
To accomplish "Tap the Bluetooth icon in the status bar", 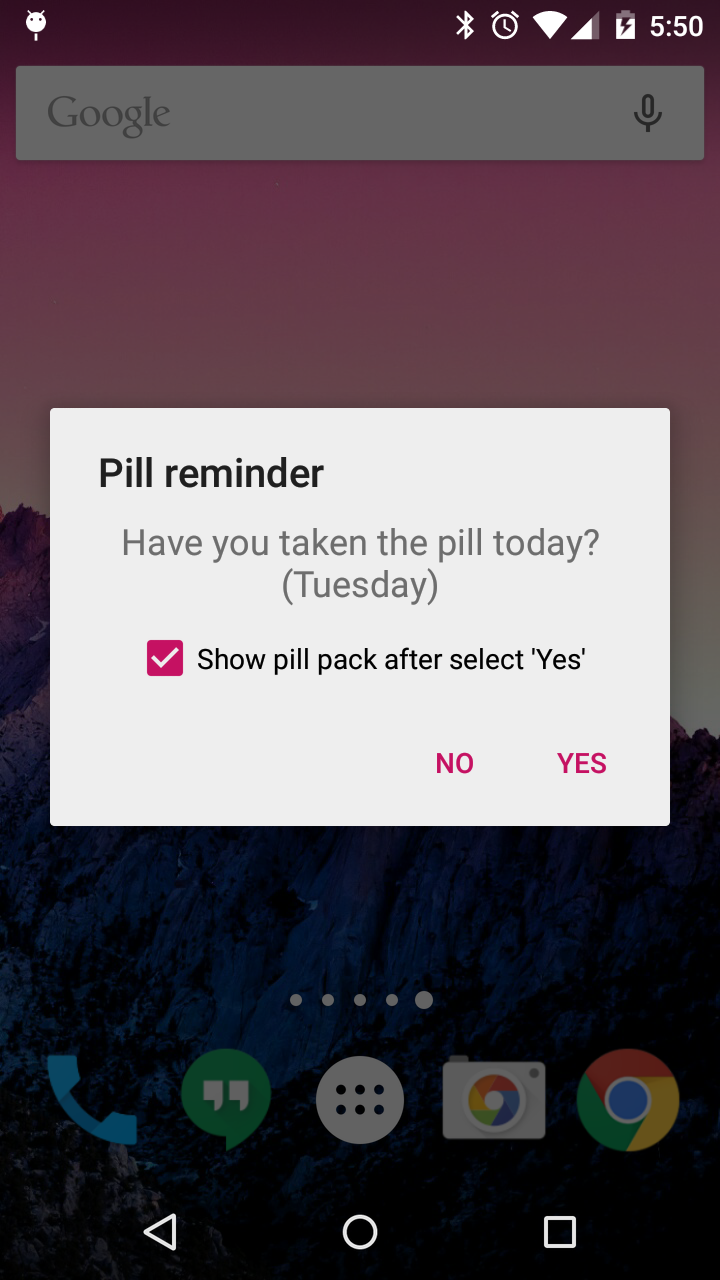I will (x=464, y=26).
